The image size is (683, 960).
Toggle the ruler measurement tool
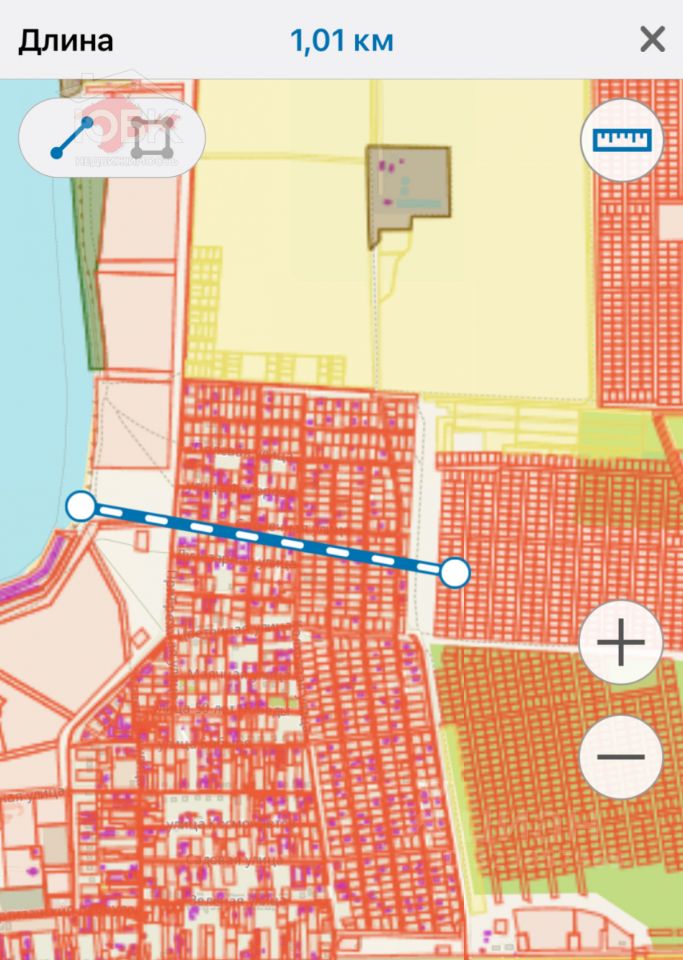[621, 140]
